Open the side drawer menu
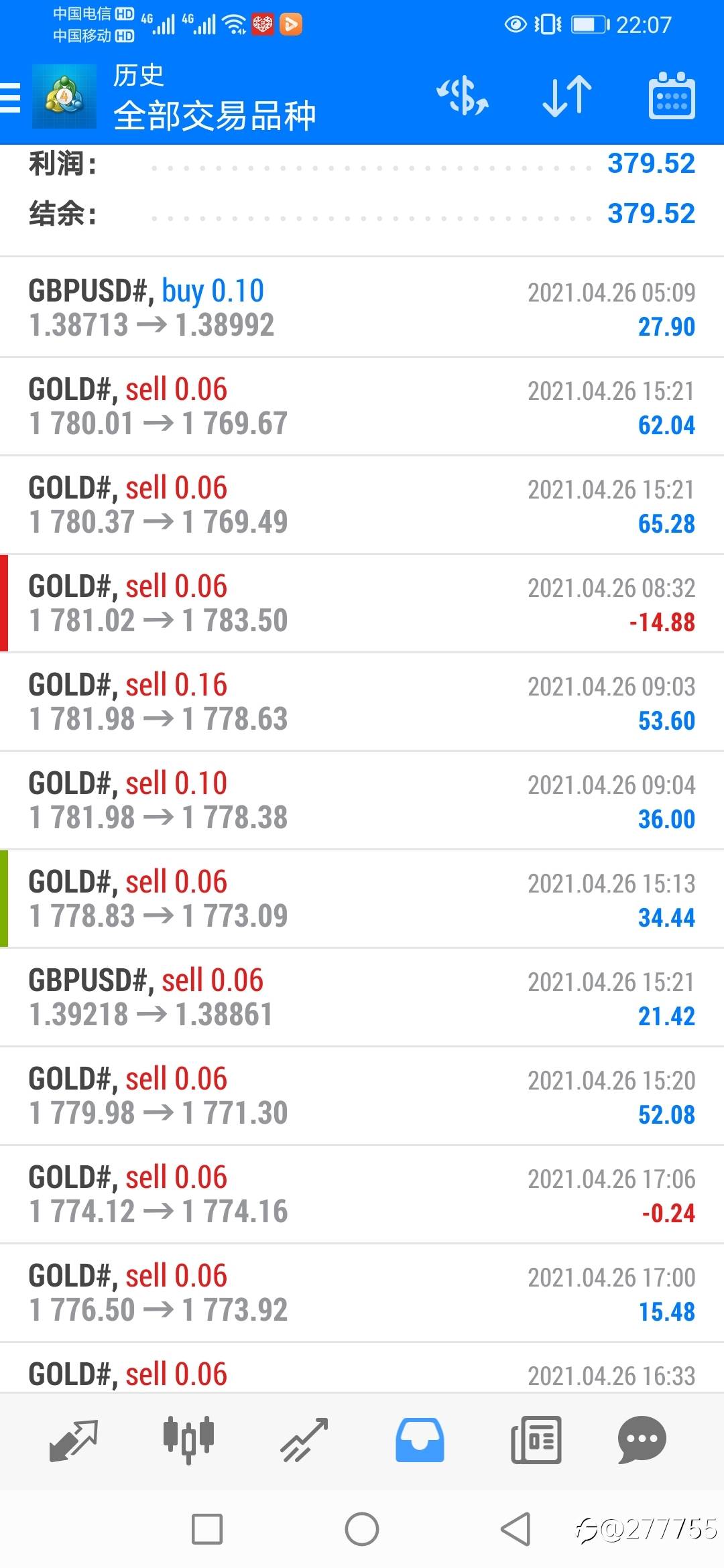This screenshot has height=1568, width=724. [x=11, y=97]
